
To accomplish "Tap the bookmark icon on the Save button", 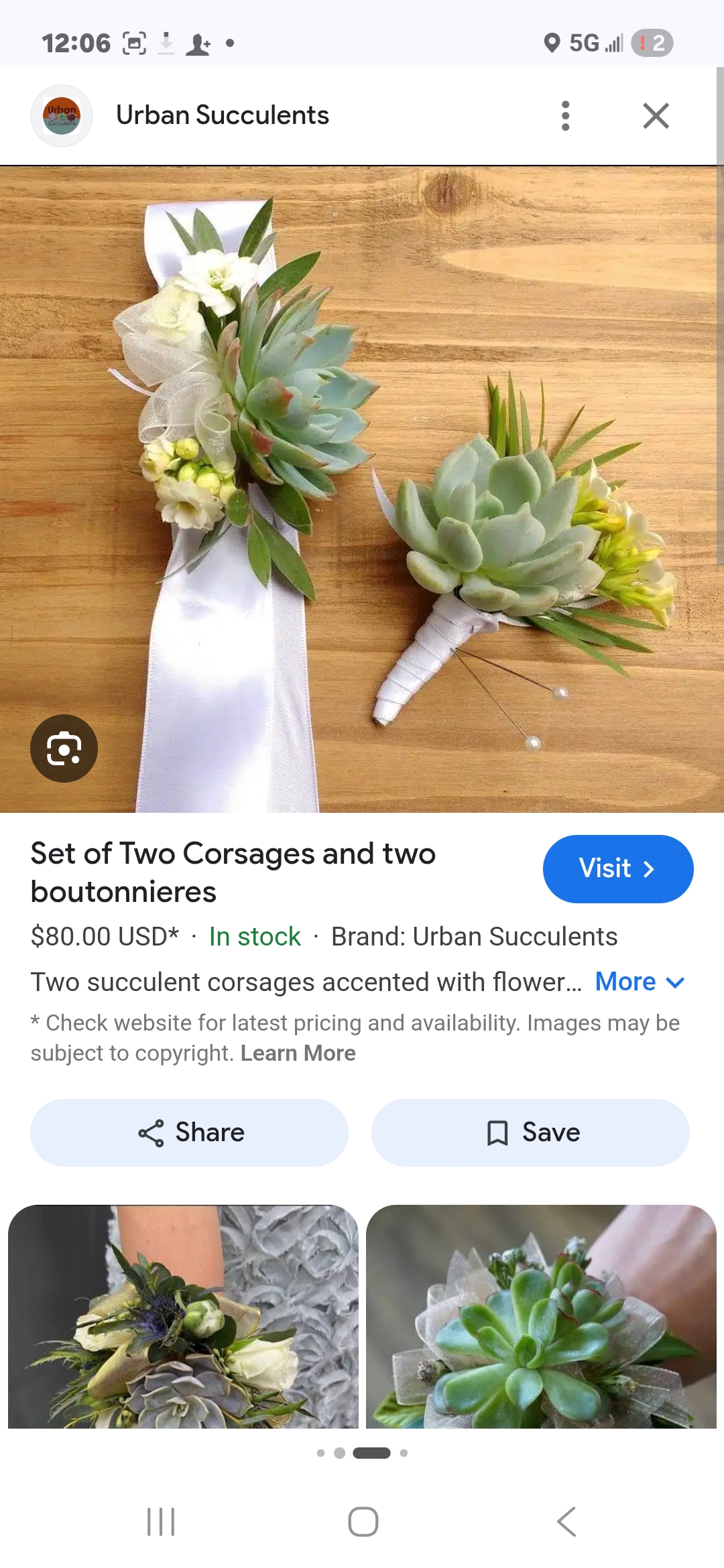I will click(x=497, y=1132).
